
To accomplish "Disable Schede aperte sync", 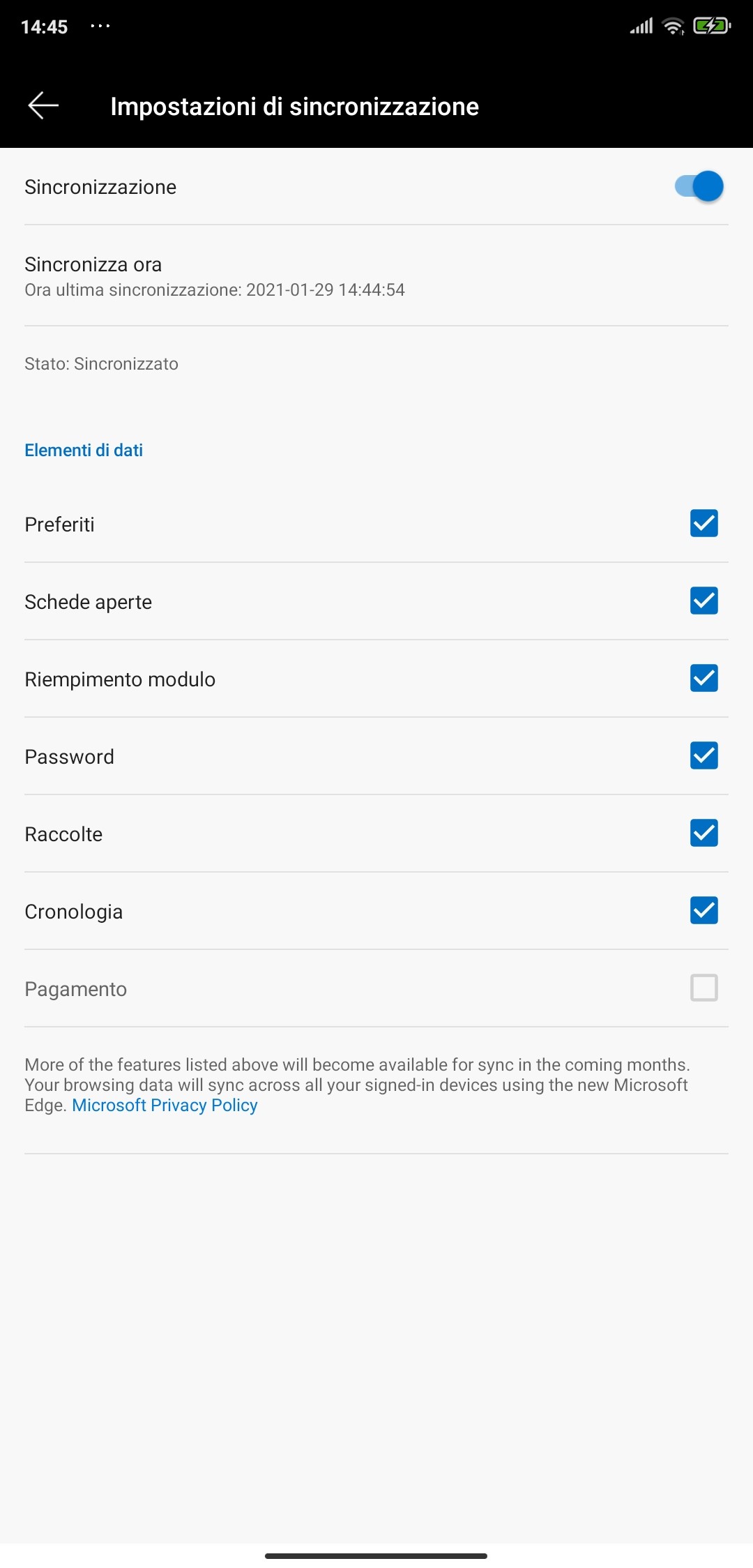I will tap(704, 601).
